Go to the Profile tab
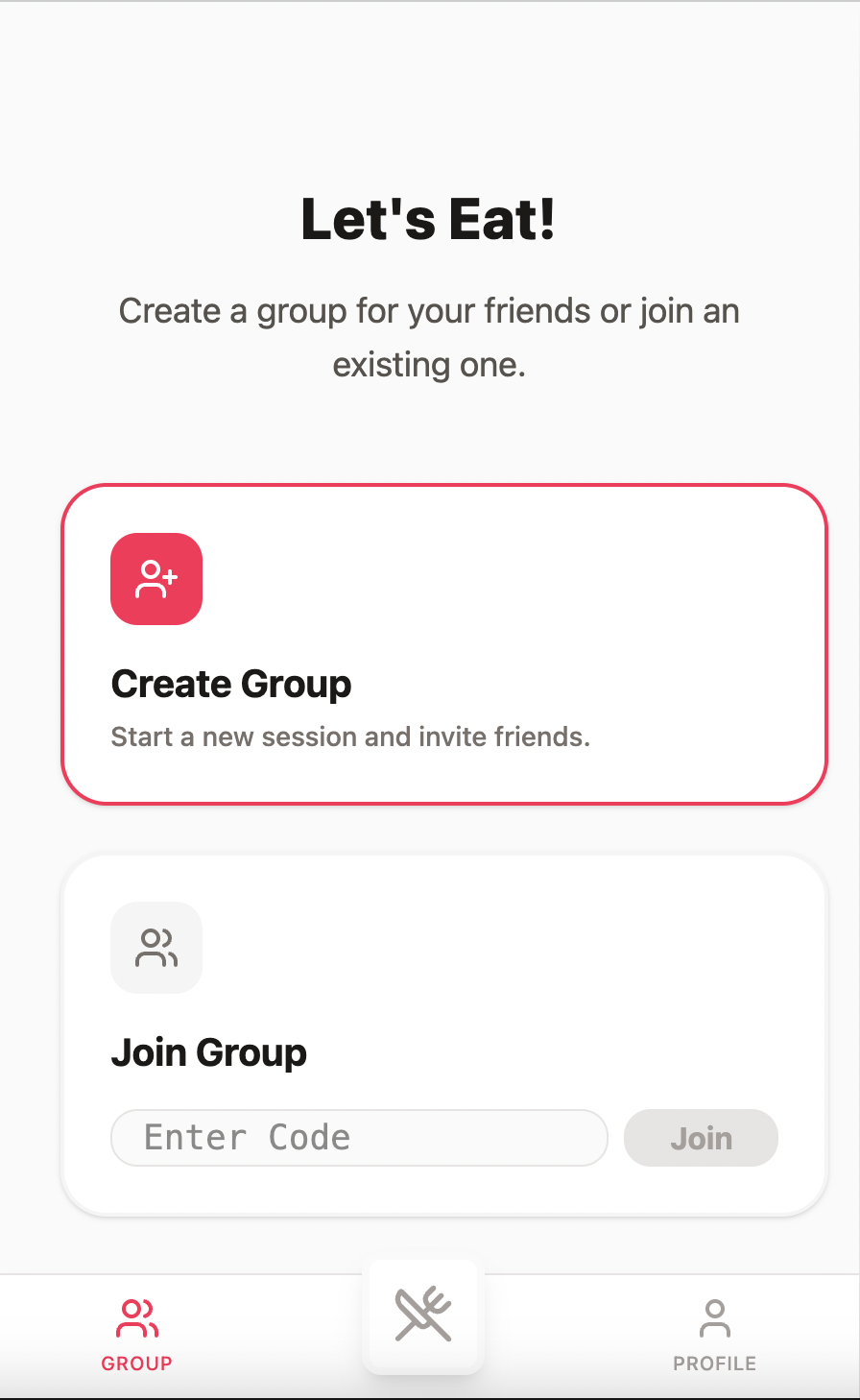 coord(715,1335)
